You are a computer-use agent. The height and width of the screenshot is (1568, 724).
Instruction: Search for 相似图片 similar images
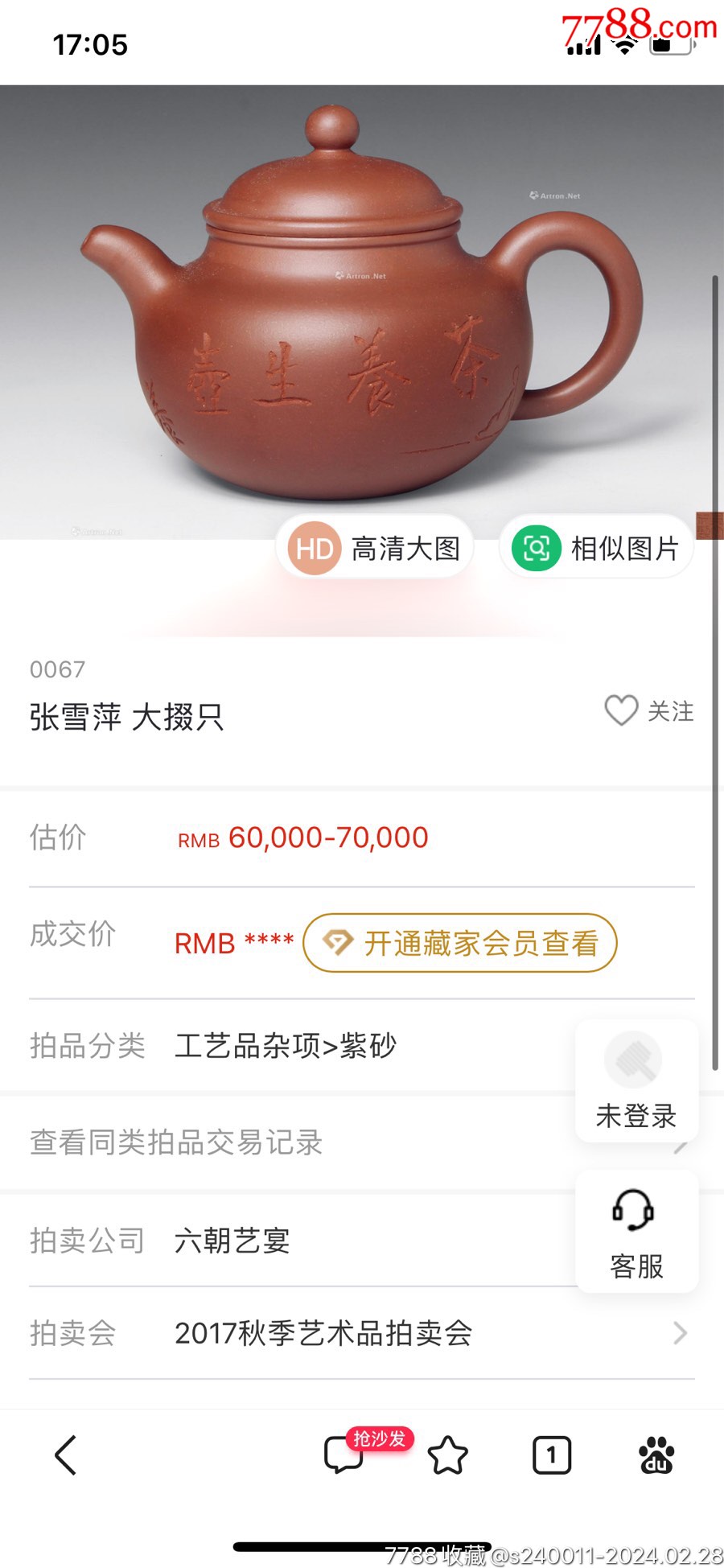tap(595, 548)
